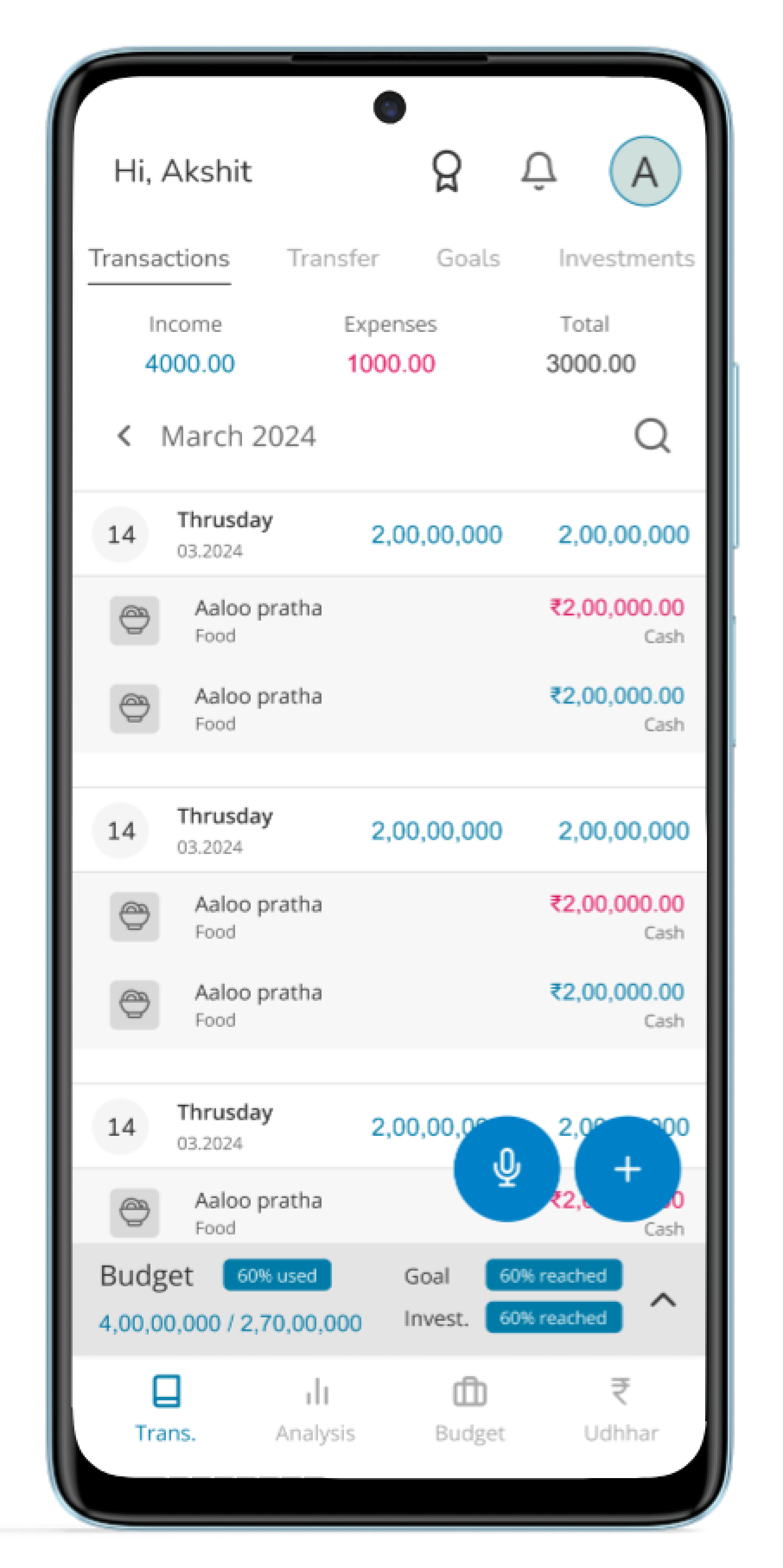The width and height of the screenshot is (783, 1568).
Task: Add a new transaction with the plus button
Action: tap(627, 1169)
